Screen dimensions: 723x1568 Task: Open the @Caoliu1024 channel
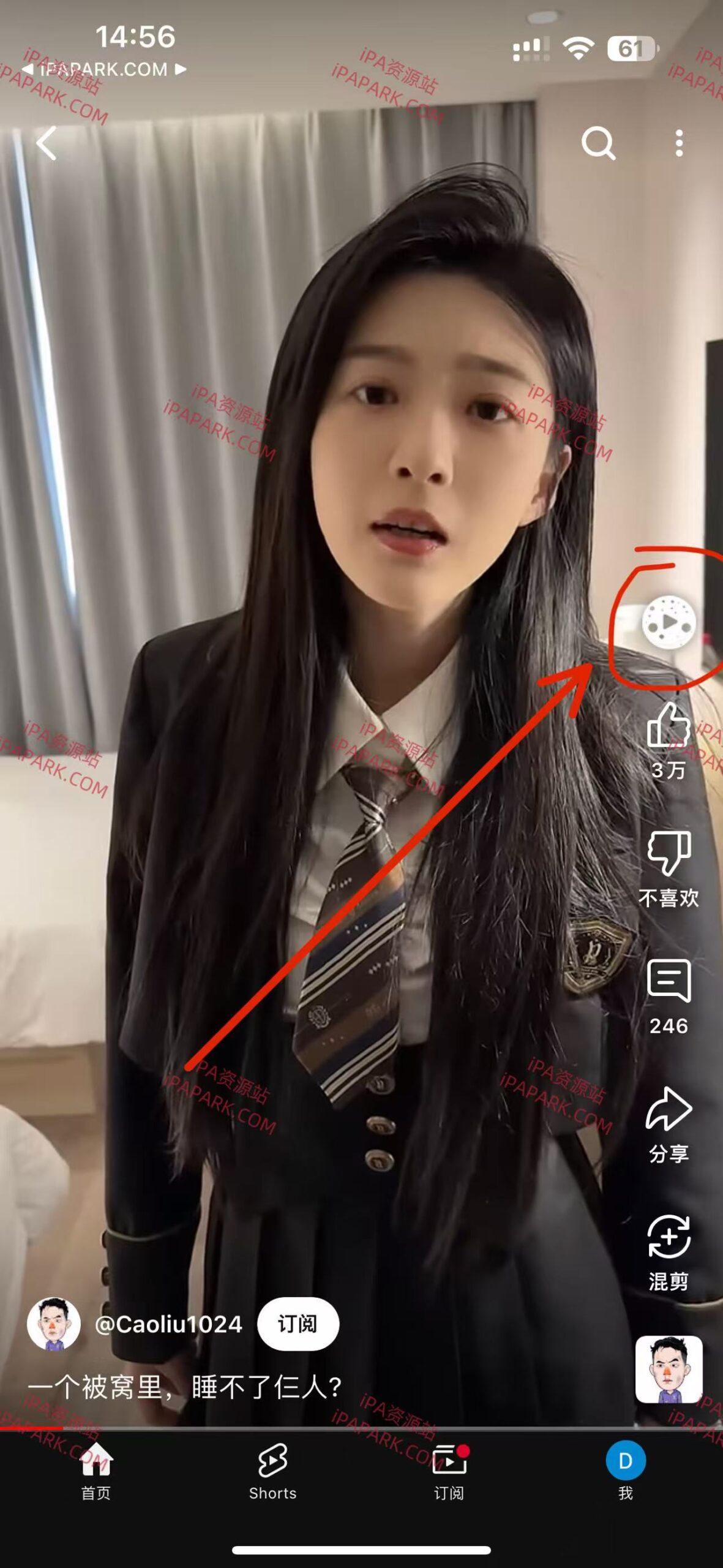click(168, 1324)
